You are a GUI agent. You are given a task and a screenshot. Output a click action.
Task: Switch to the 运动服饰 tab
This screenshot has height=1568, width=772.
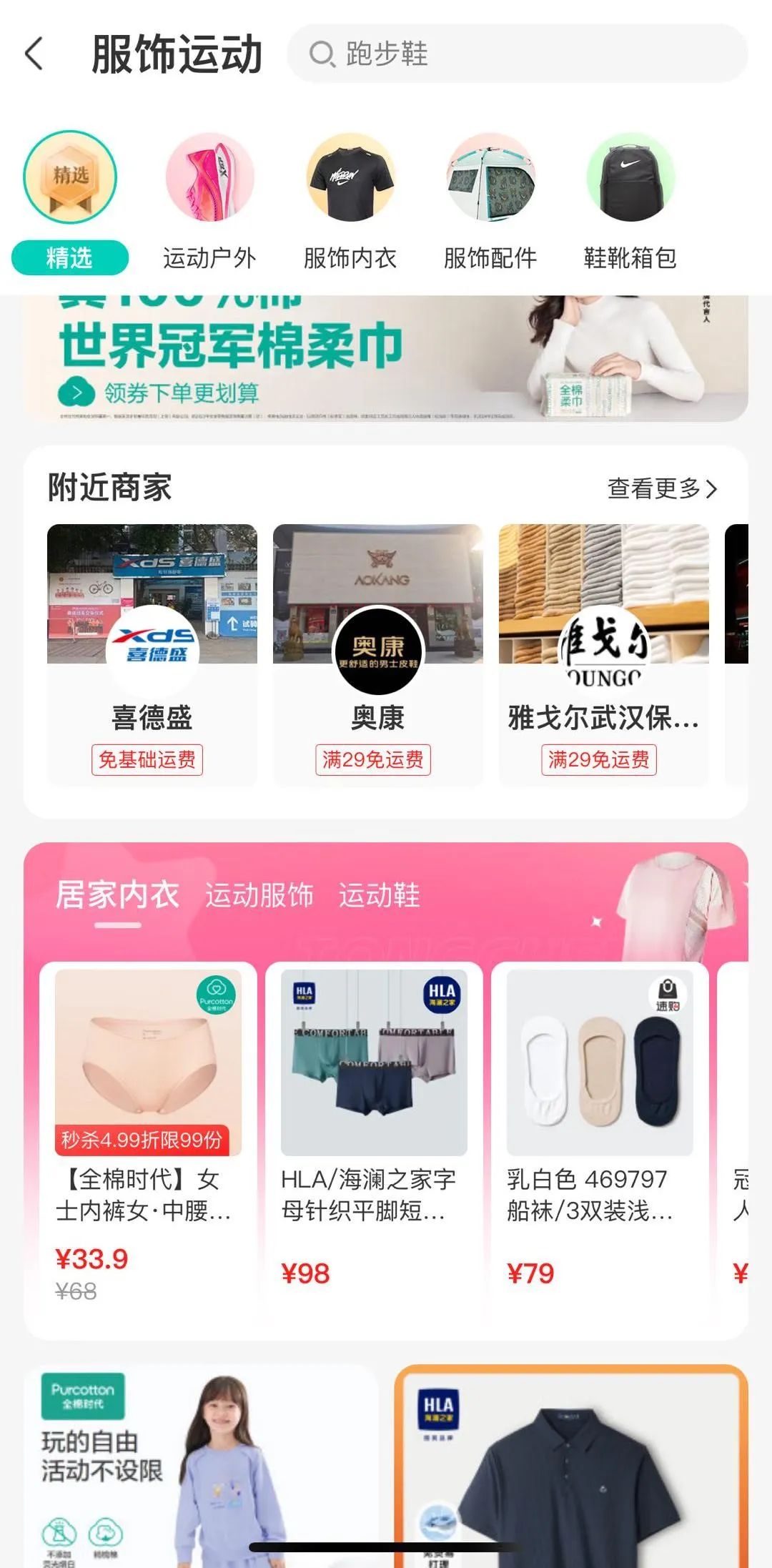[259, 895]
